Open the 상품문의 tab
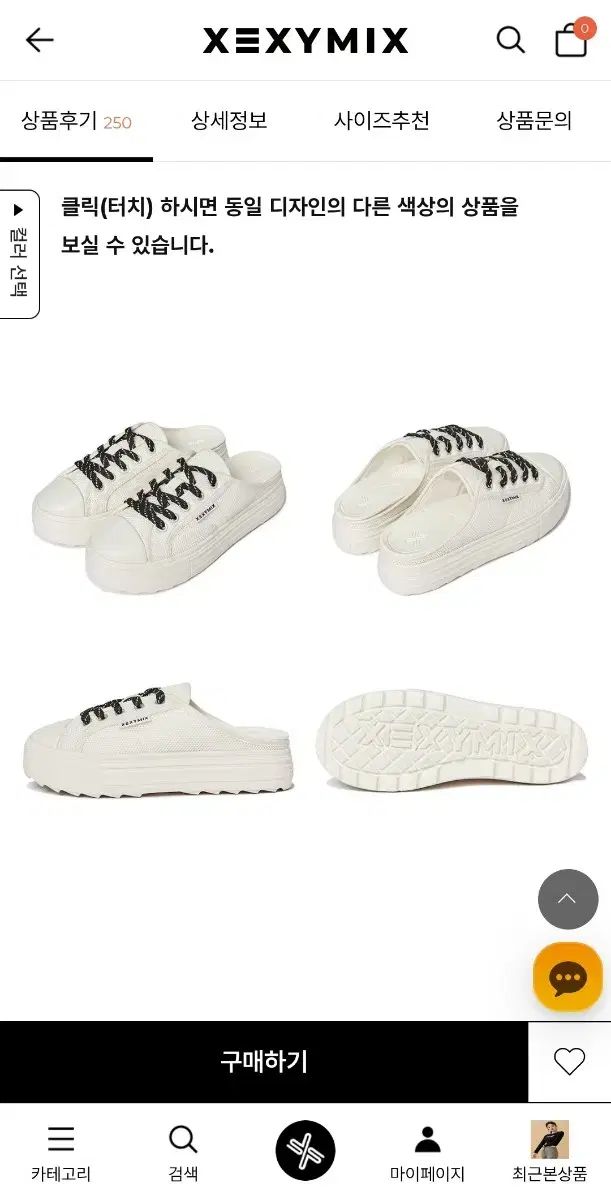 [x=534, y=121]
